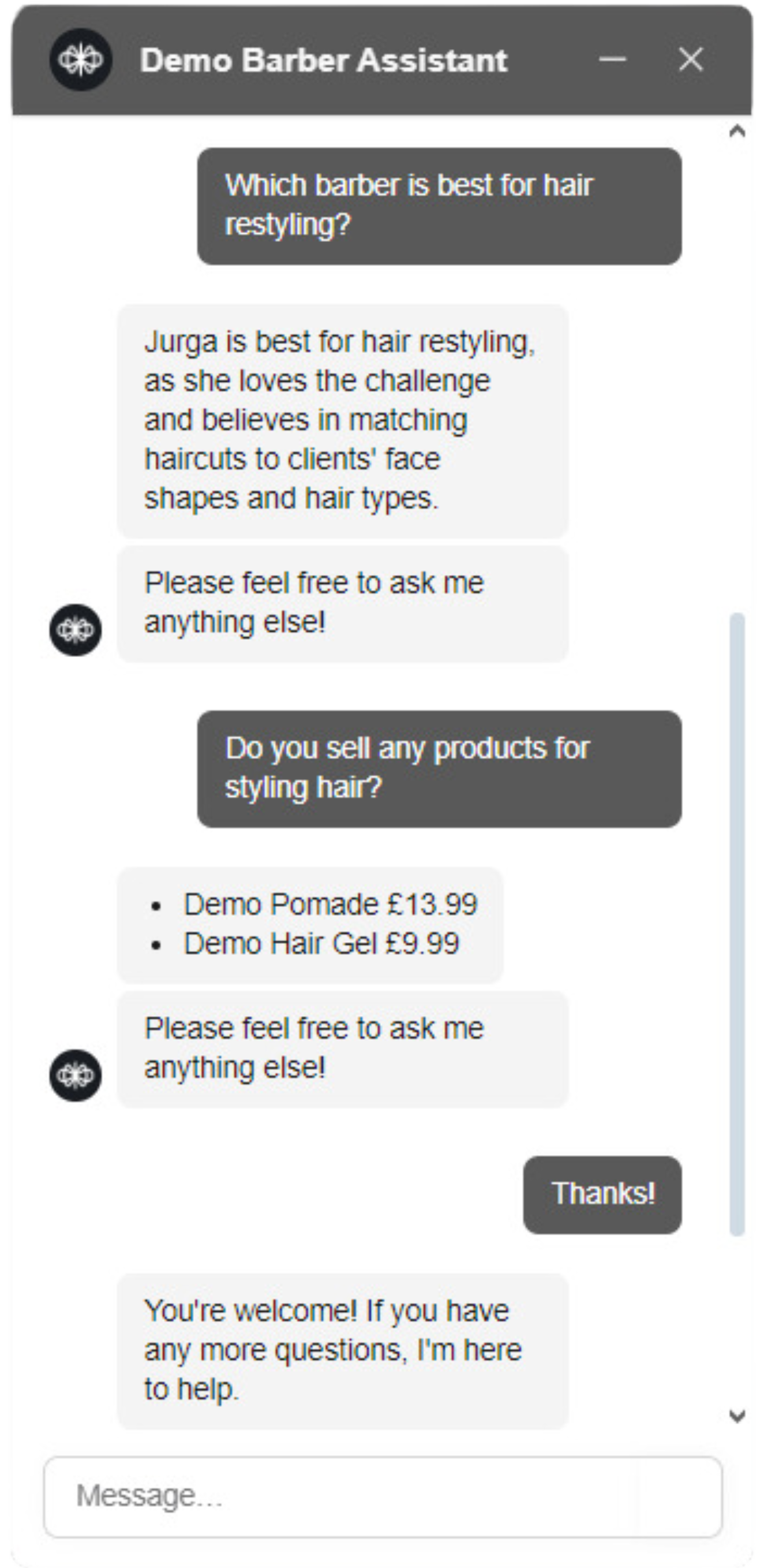Tap the scrollbar up arrow
The image size is (764, 1568).
click(x=737, y=131)
